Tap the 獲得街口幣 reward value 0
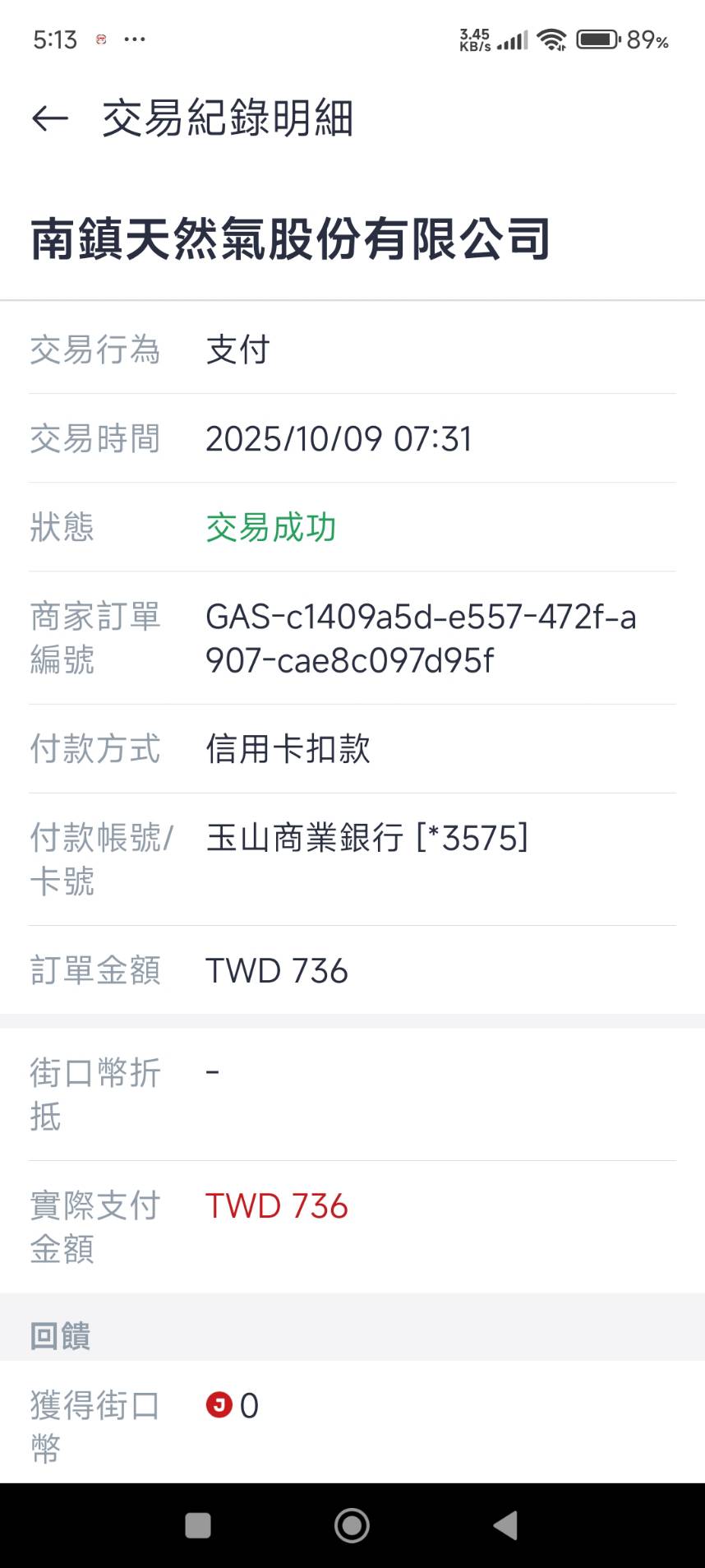 click(251, 1405)
